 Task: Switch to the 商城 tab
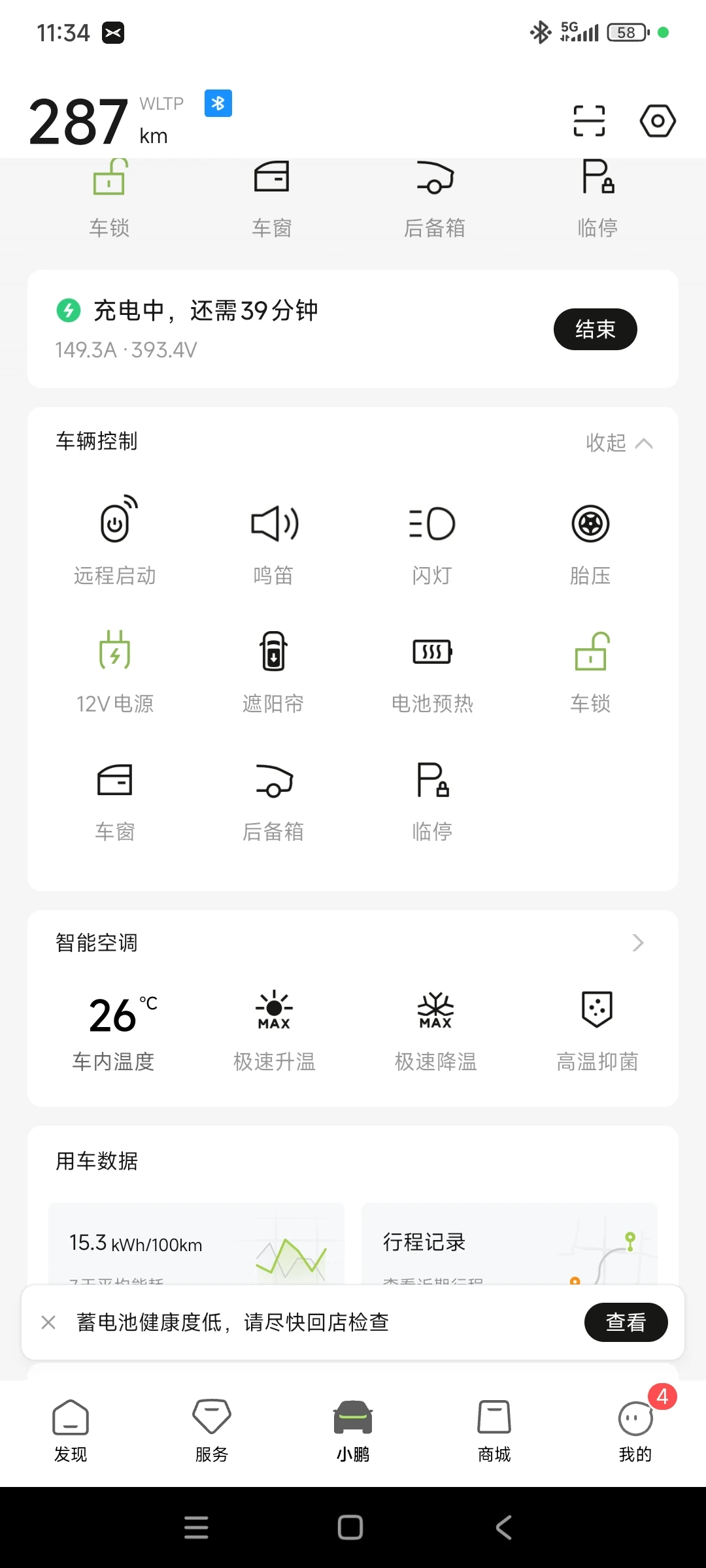point(494,1431)
